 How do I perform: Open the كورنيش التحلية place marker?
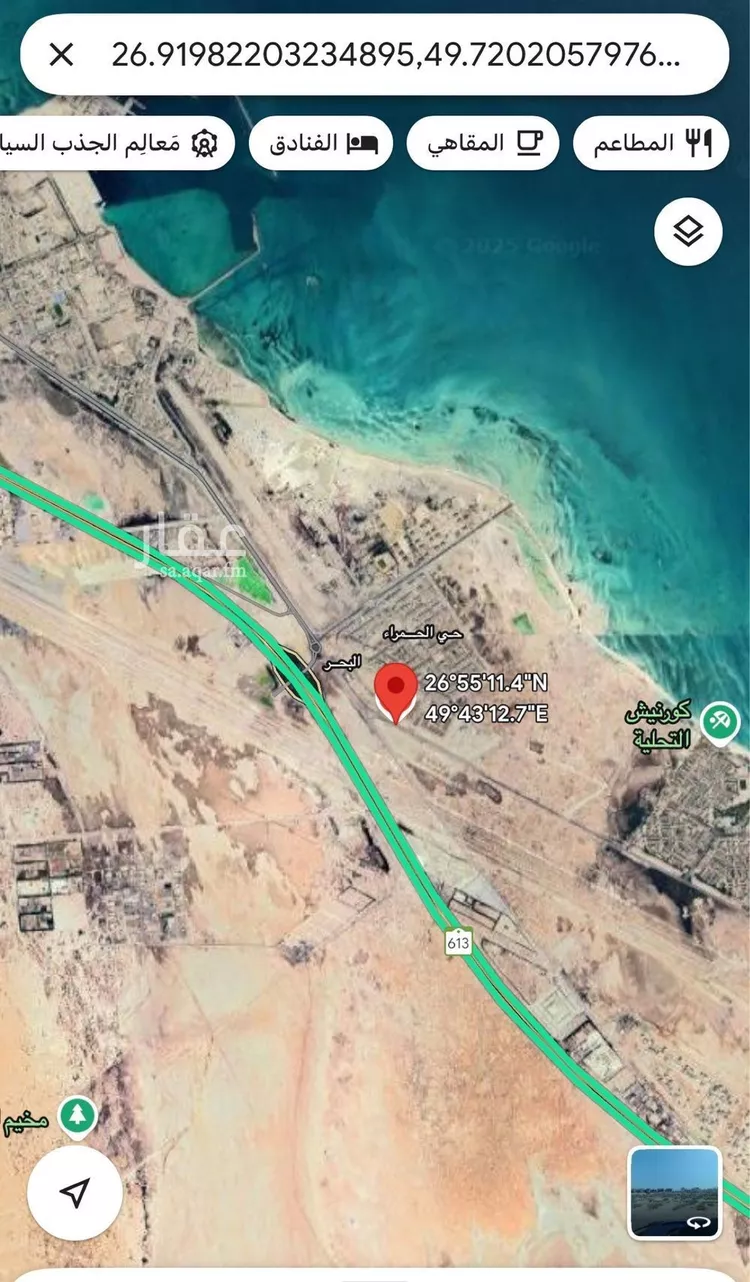(719, 721)
